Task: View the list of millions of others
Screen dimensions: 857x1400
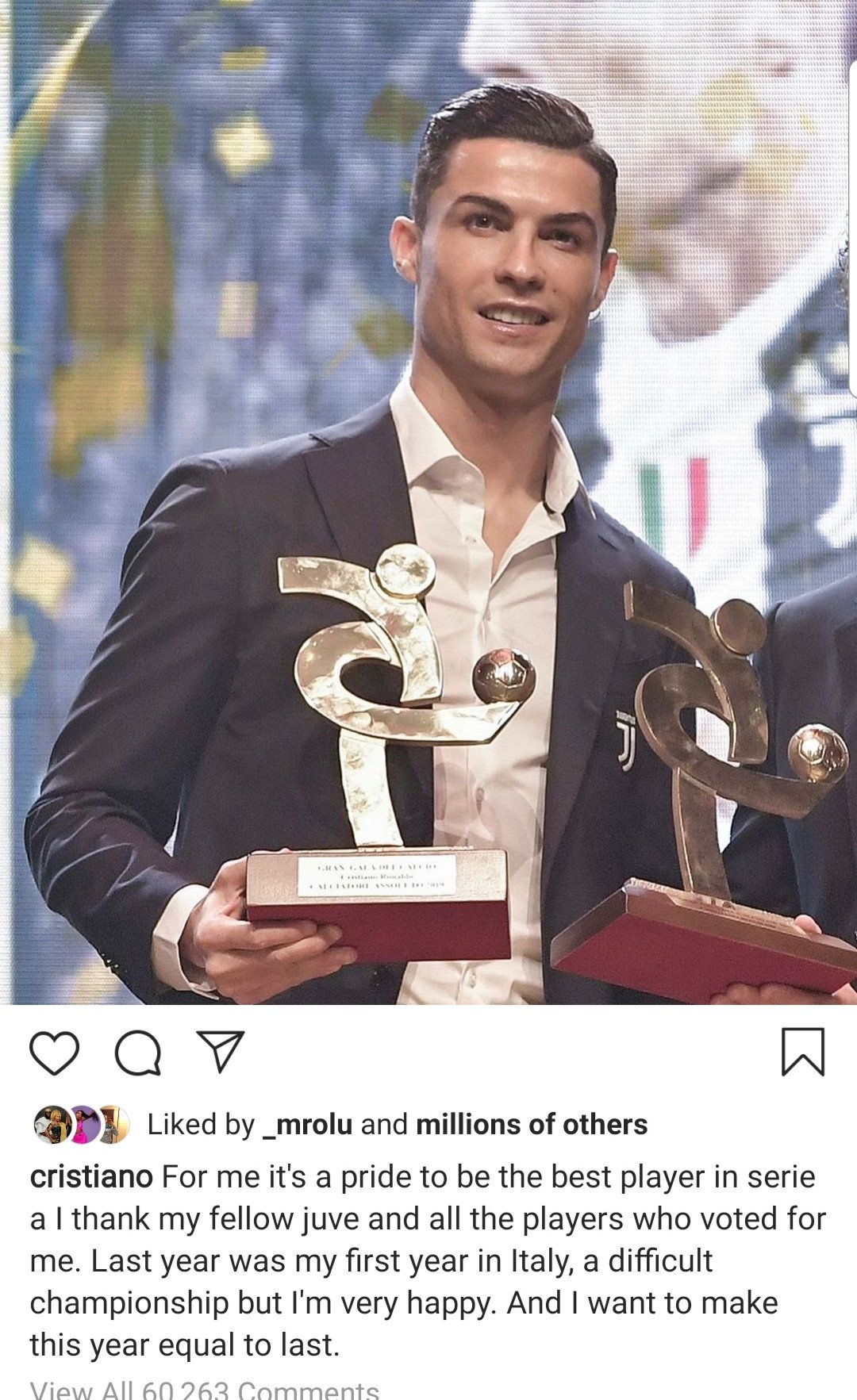Action: click(532, 1124)
